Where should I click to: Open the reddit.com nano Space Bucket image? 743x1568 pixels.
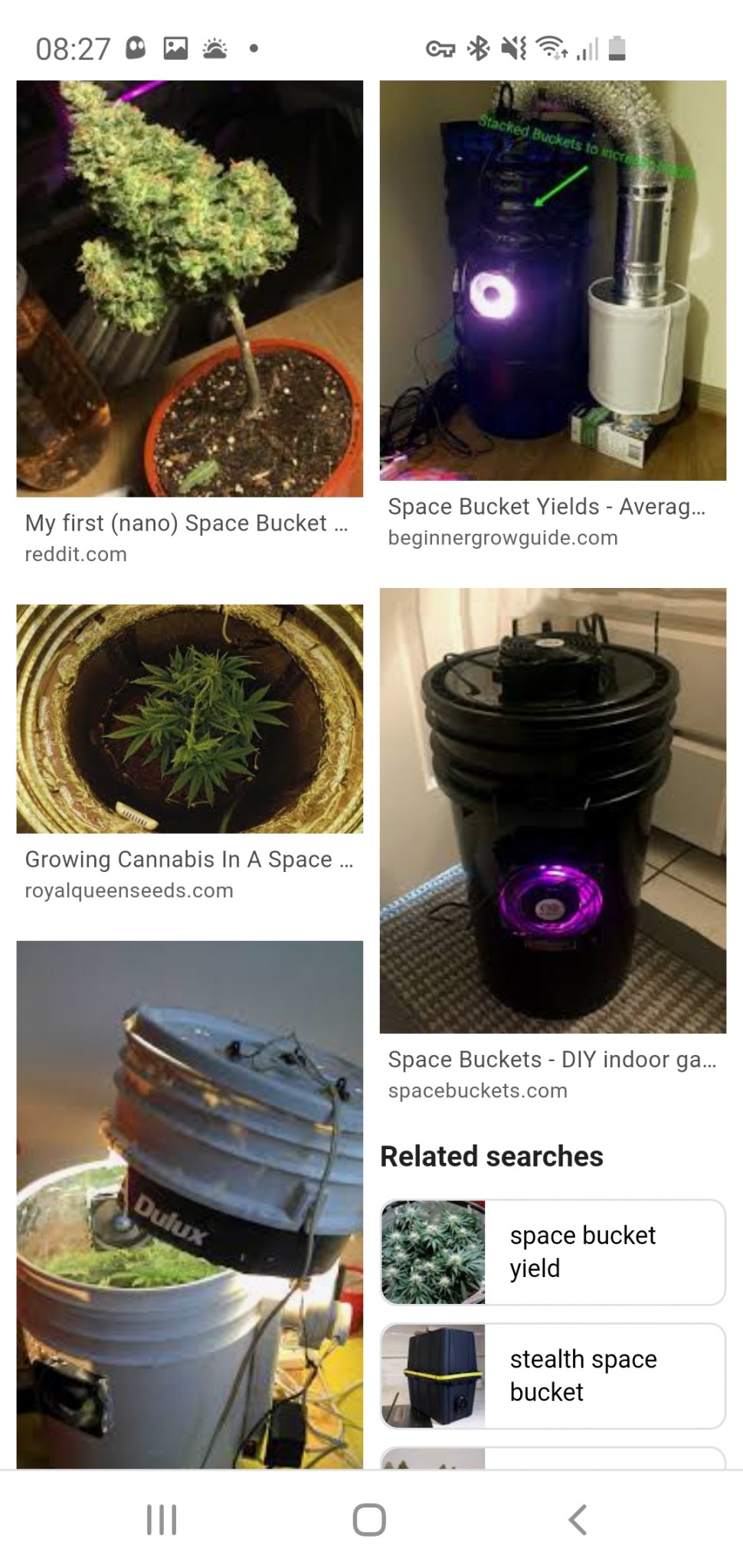[x=189, y=289]
